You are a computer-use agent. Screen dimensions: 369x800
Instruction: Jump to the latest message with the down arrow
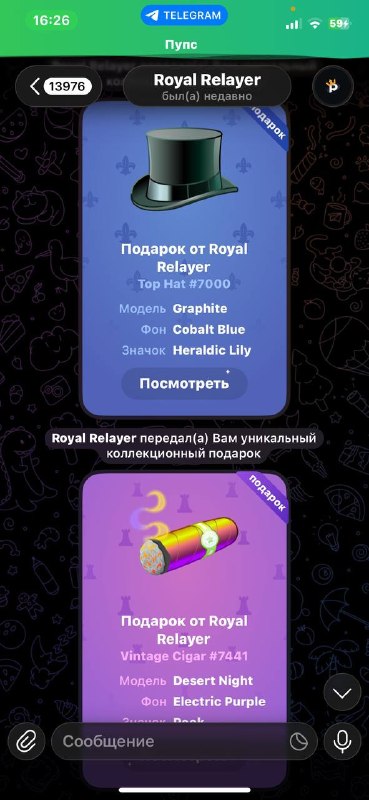(342, 692)
